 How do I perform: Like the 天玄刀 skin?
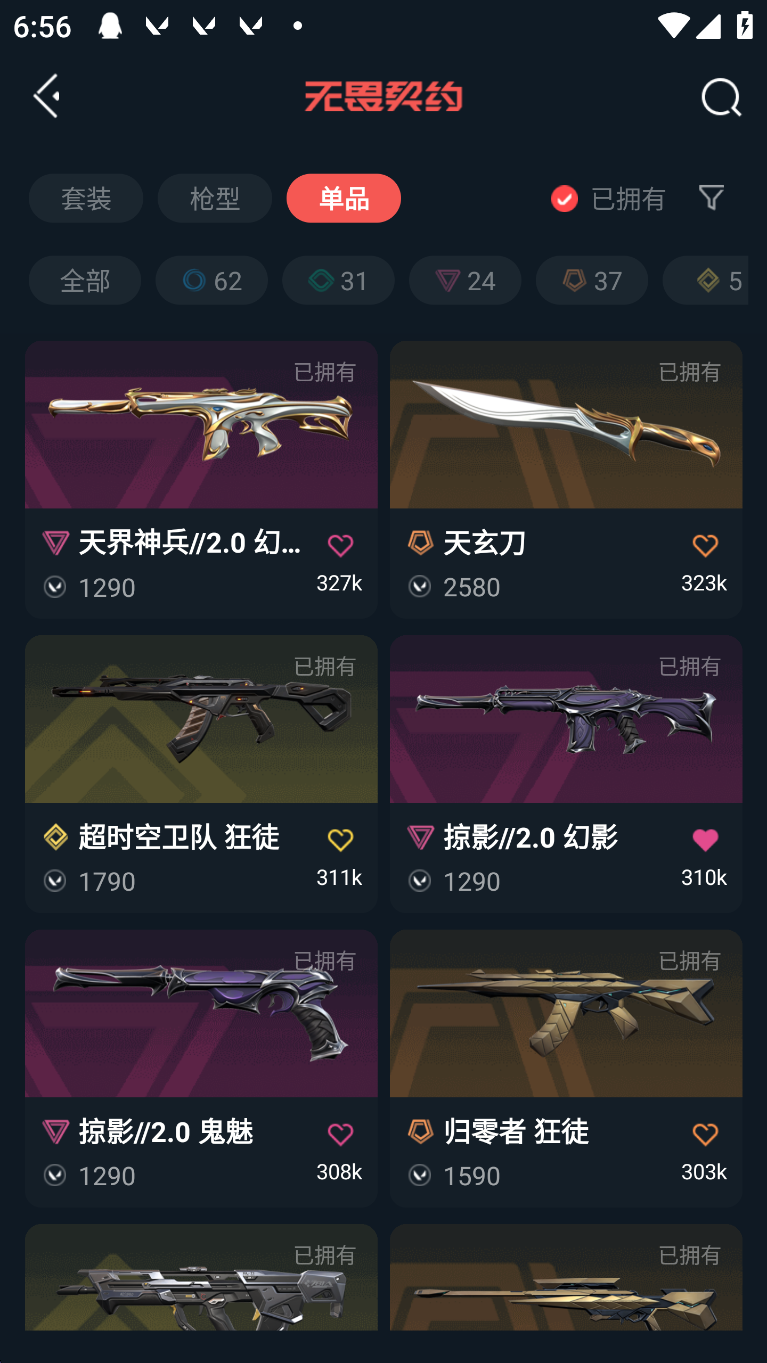coord(705,545)
